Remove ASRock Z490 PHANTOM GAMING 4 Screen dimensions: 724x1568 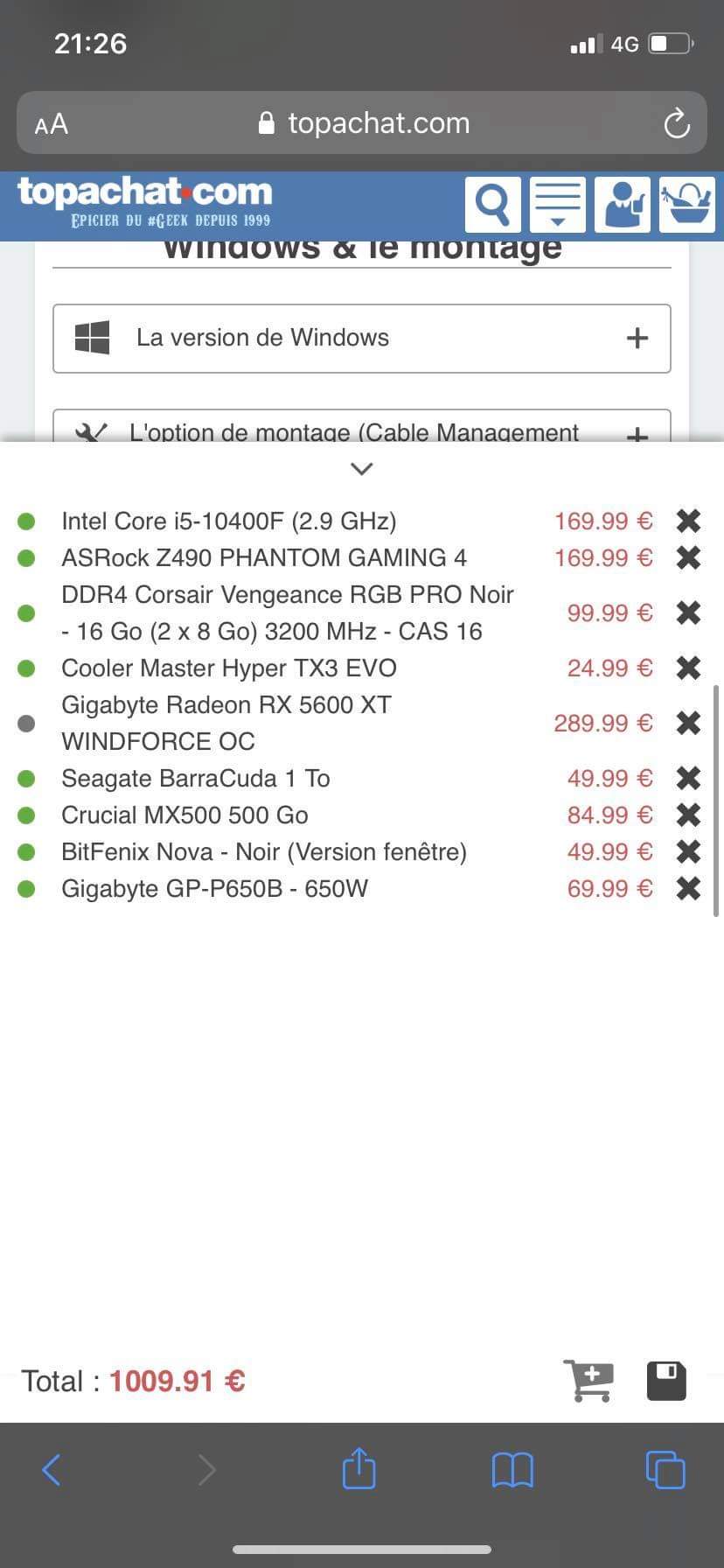689,557
